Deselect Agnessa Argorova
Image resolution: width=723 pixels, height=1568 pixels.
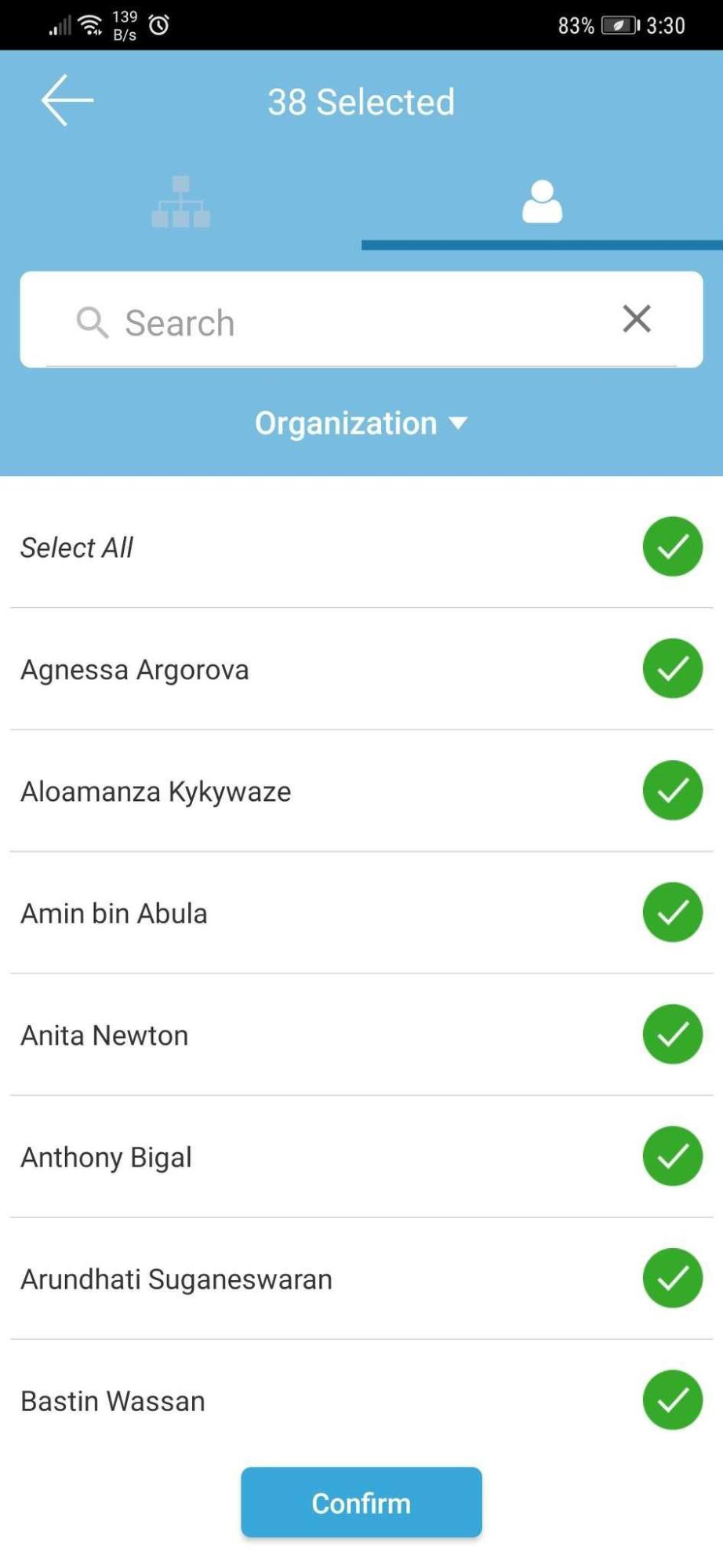click(673, 669)
